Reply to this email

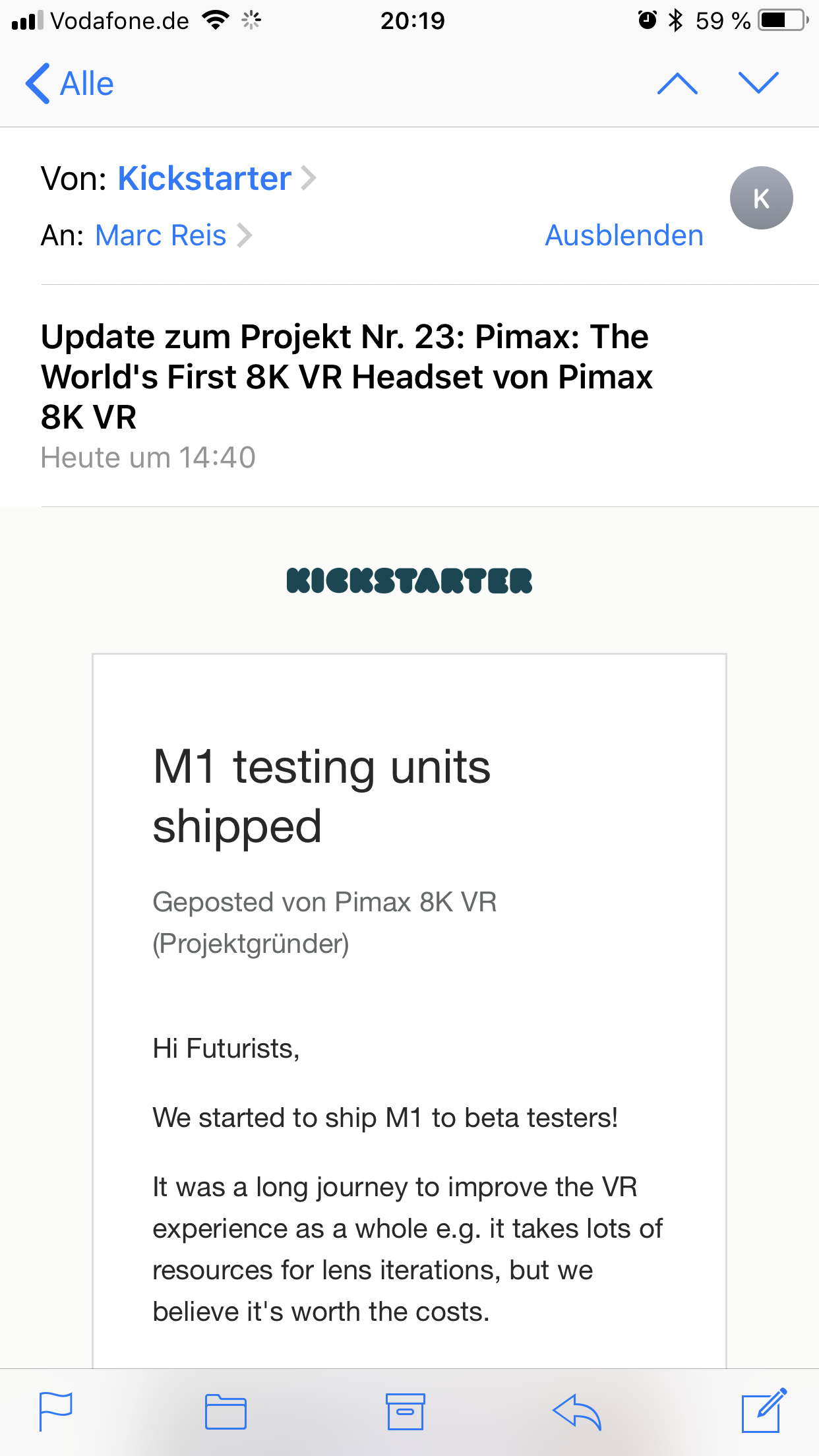point(577,1412)
